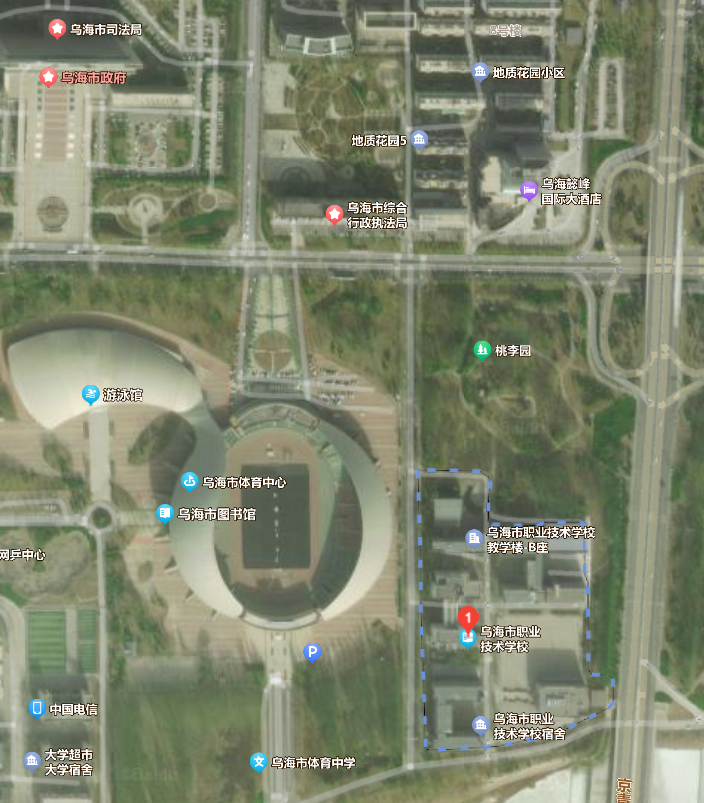Tap the 乌海市图书馆 library marker

pyautogui.click(x=165, y=514)
